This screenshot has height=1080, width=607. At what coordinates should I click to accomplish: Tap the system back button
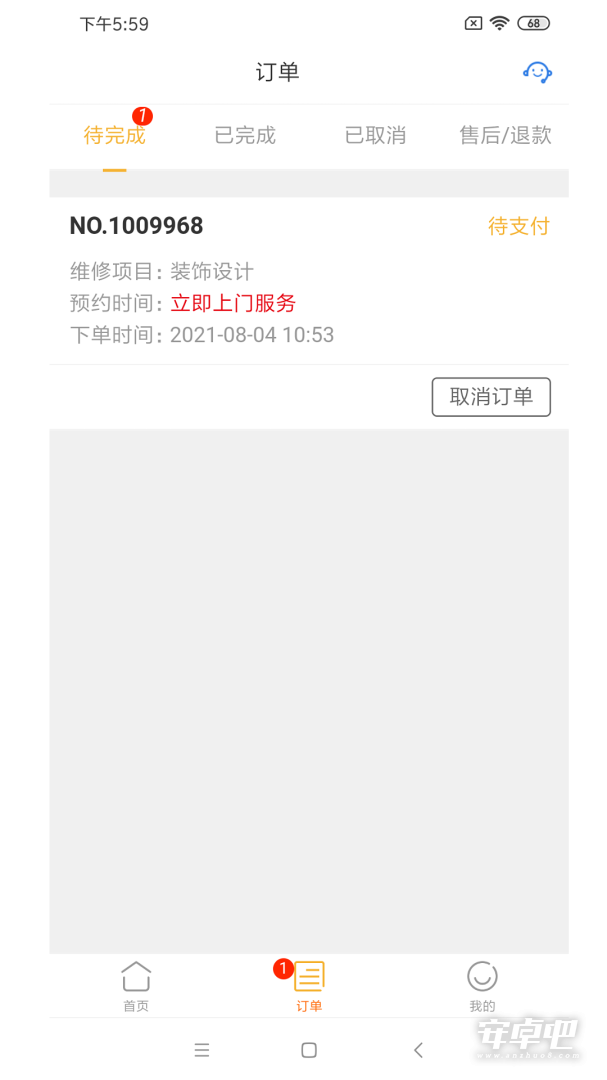click(x=418, y=1050)
